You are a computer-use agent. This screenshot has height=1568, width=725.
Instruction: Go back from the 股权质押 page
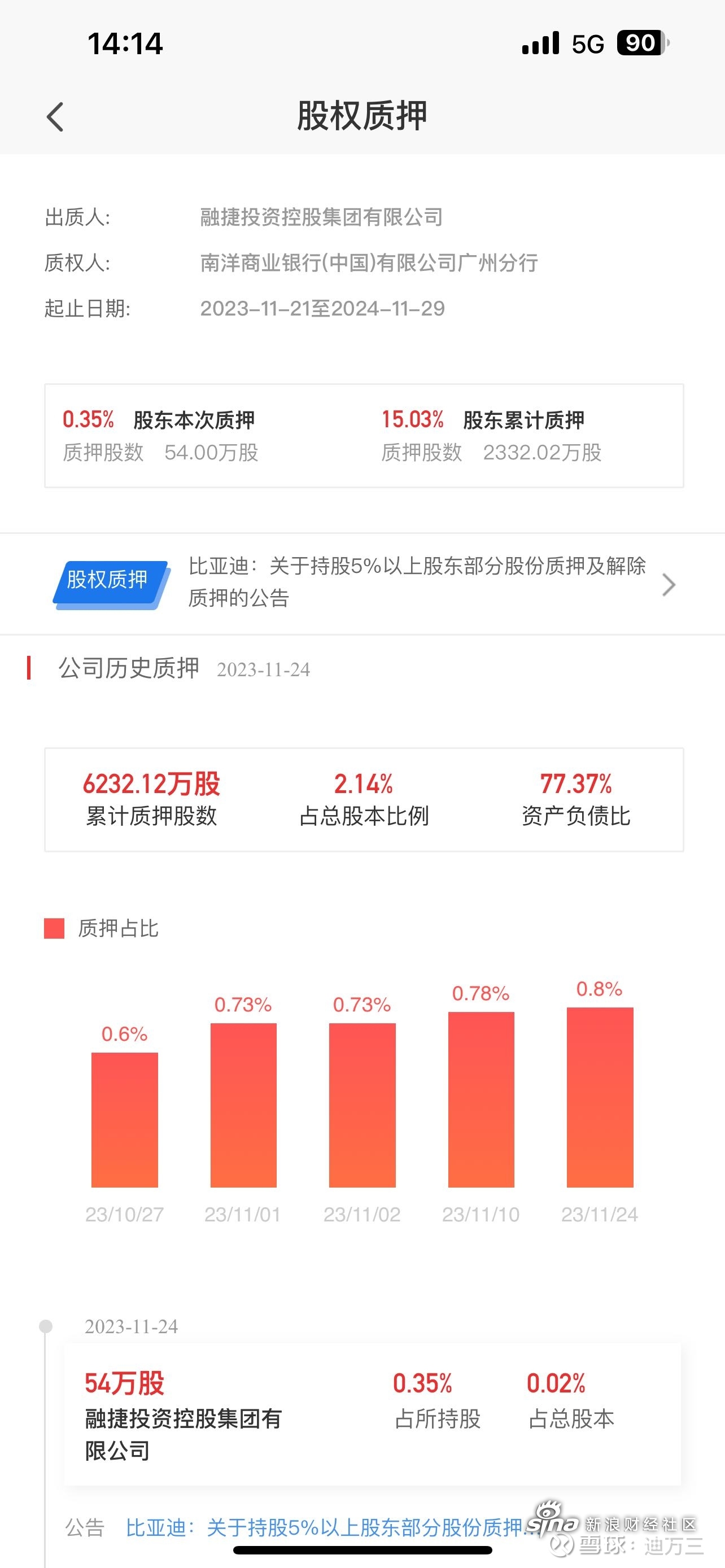click(55, 117)
